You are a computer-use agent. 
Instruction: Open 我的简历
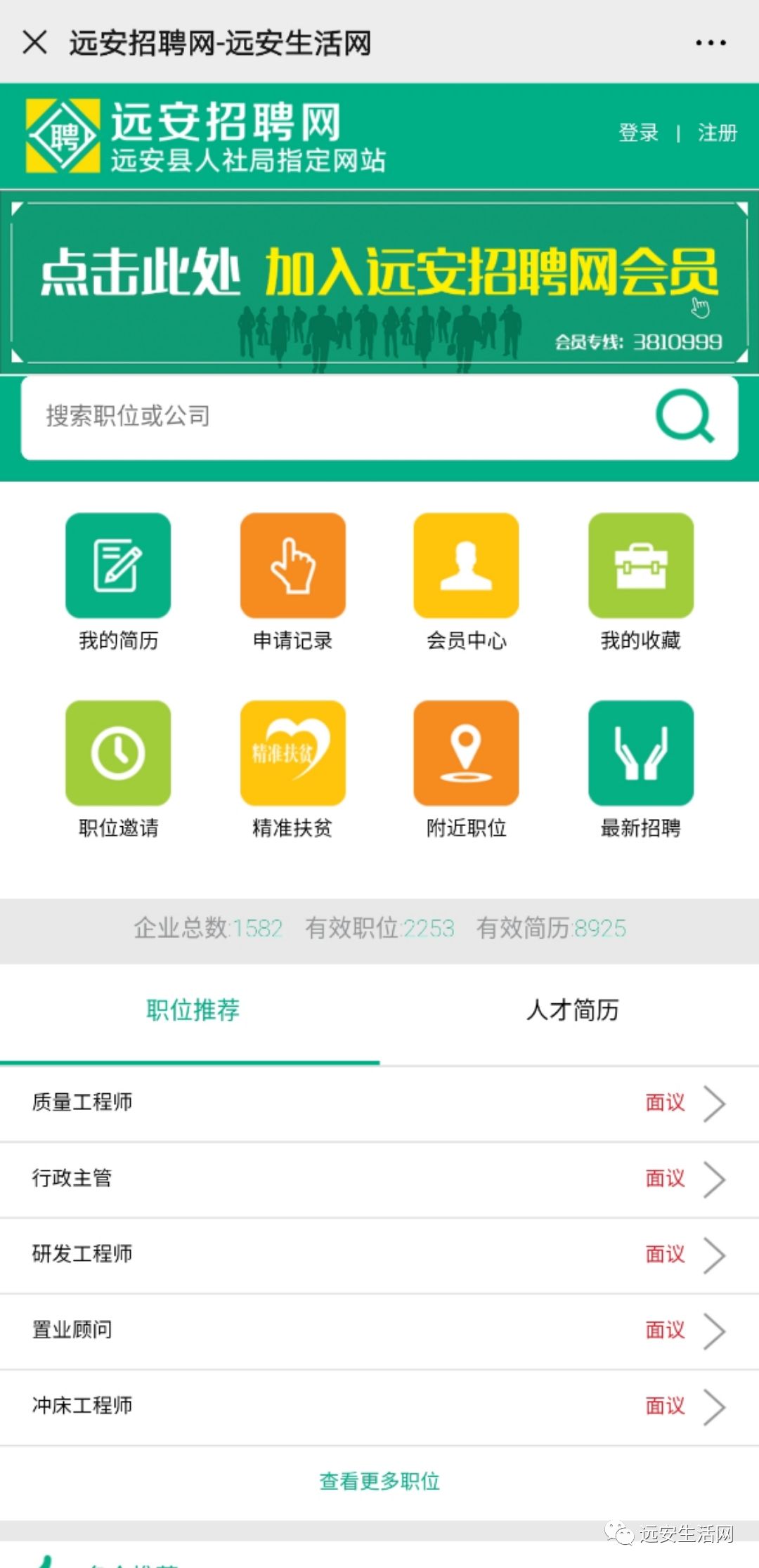click(x=118, y=566)
